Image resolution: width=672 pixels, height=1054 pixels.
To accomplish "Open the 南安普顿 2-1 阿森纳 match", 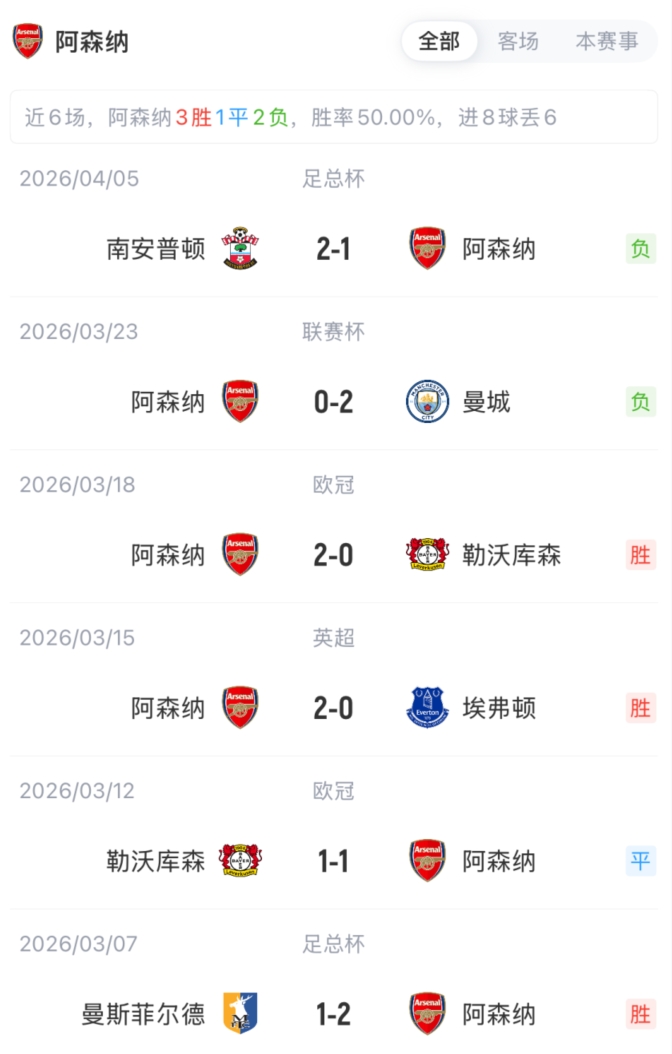I will click(x=333, y=249).
